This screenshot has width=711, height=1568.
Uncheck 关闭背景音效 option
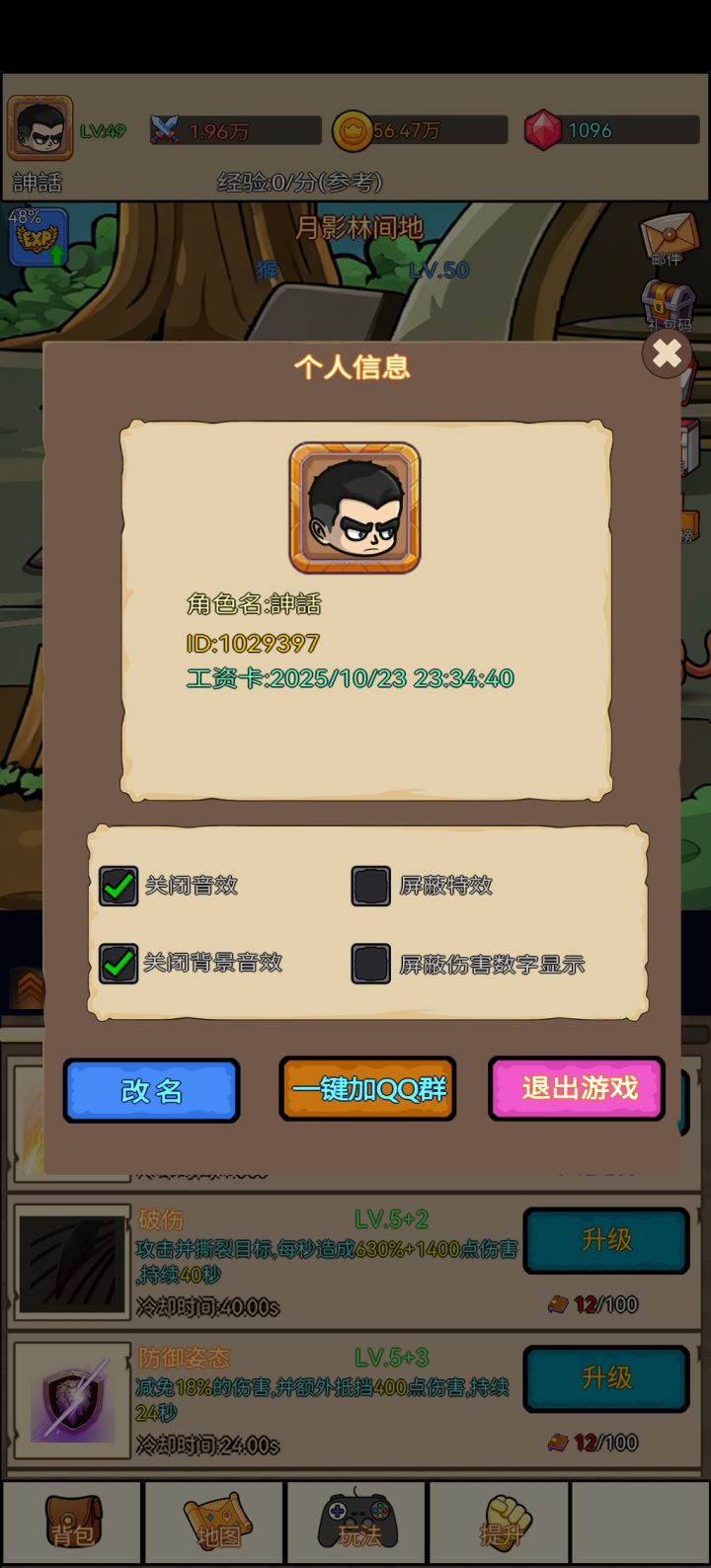click(x=118, y=963)
